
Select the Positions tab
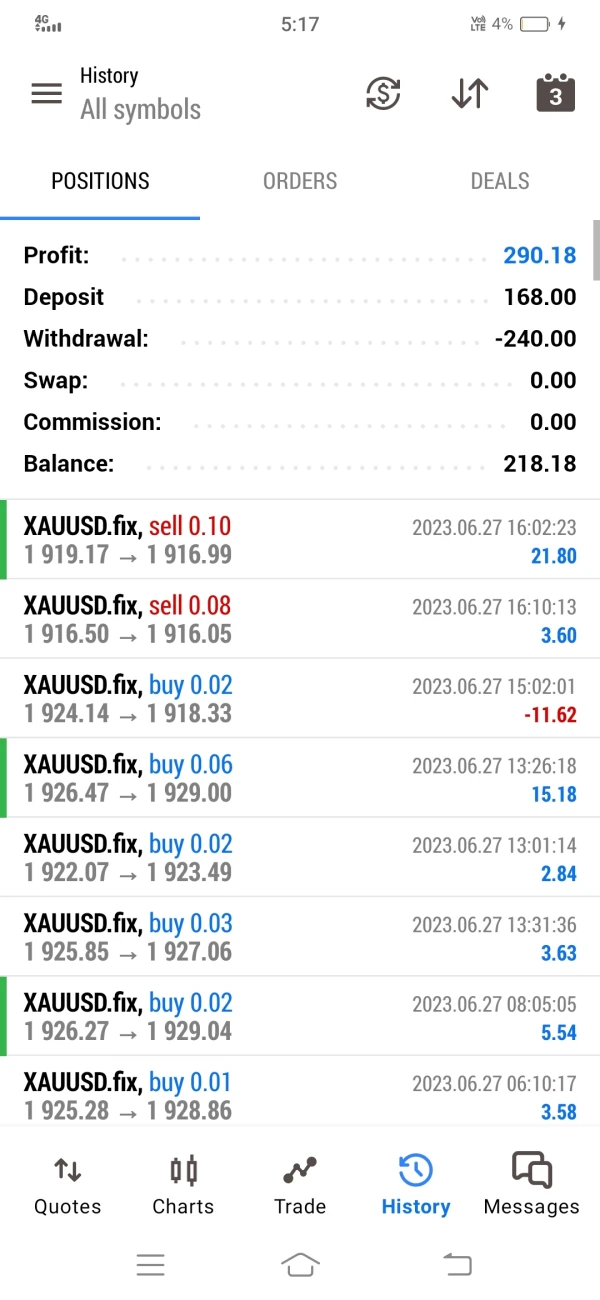click(100, 181)
